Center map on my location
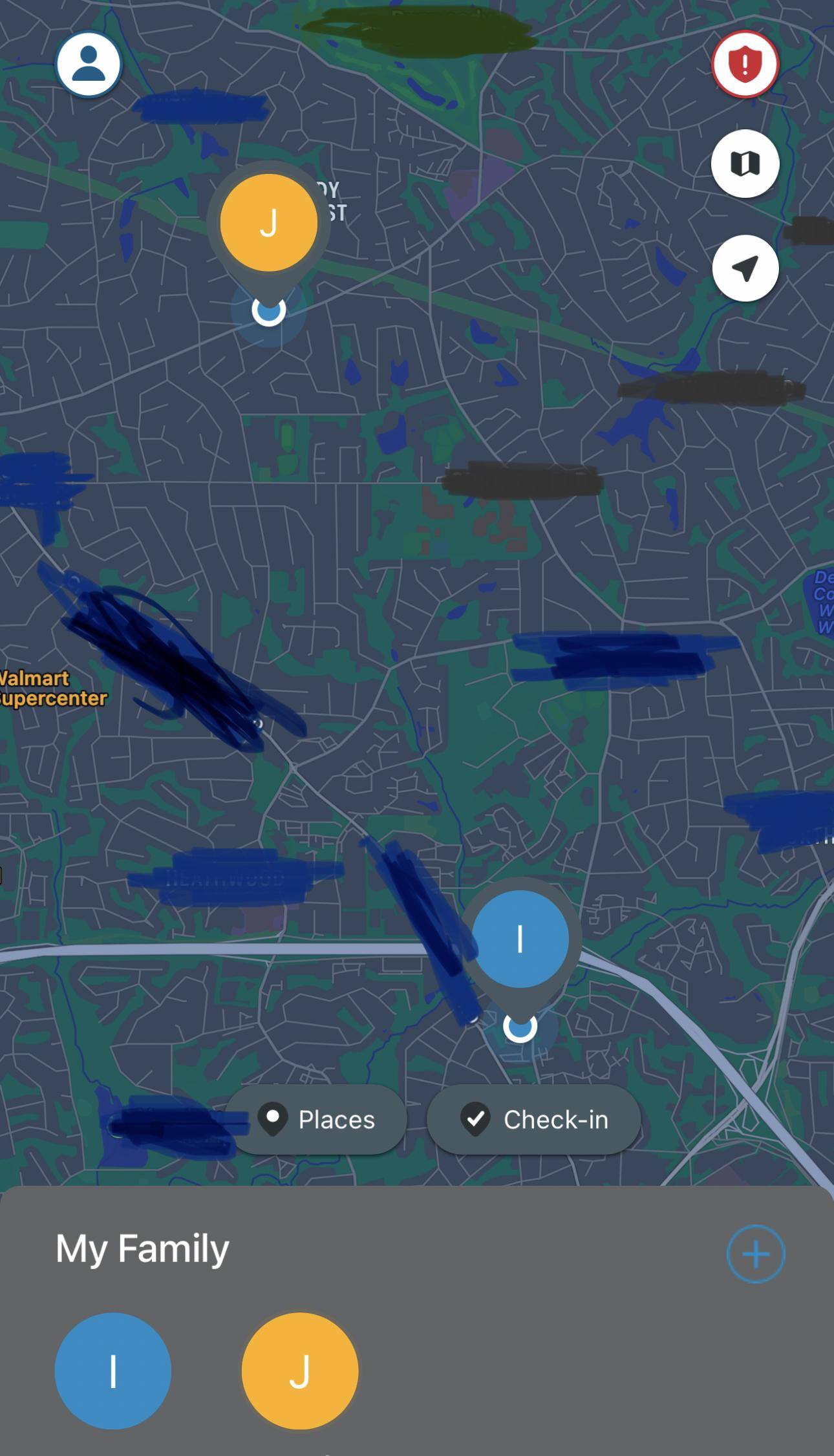This screenshot has height=1456, width=834. click(x=745, y=268)
